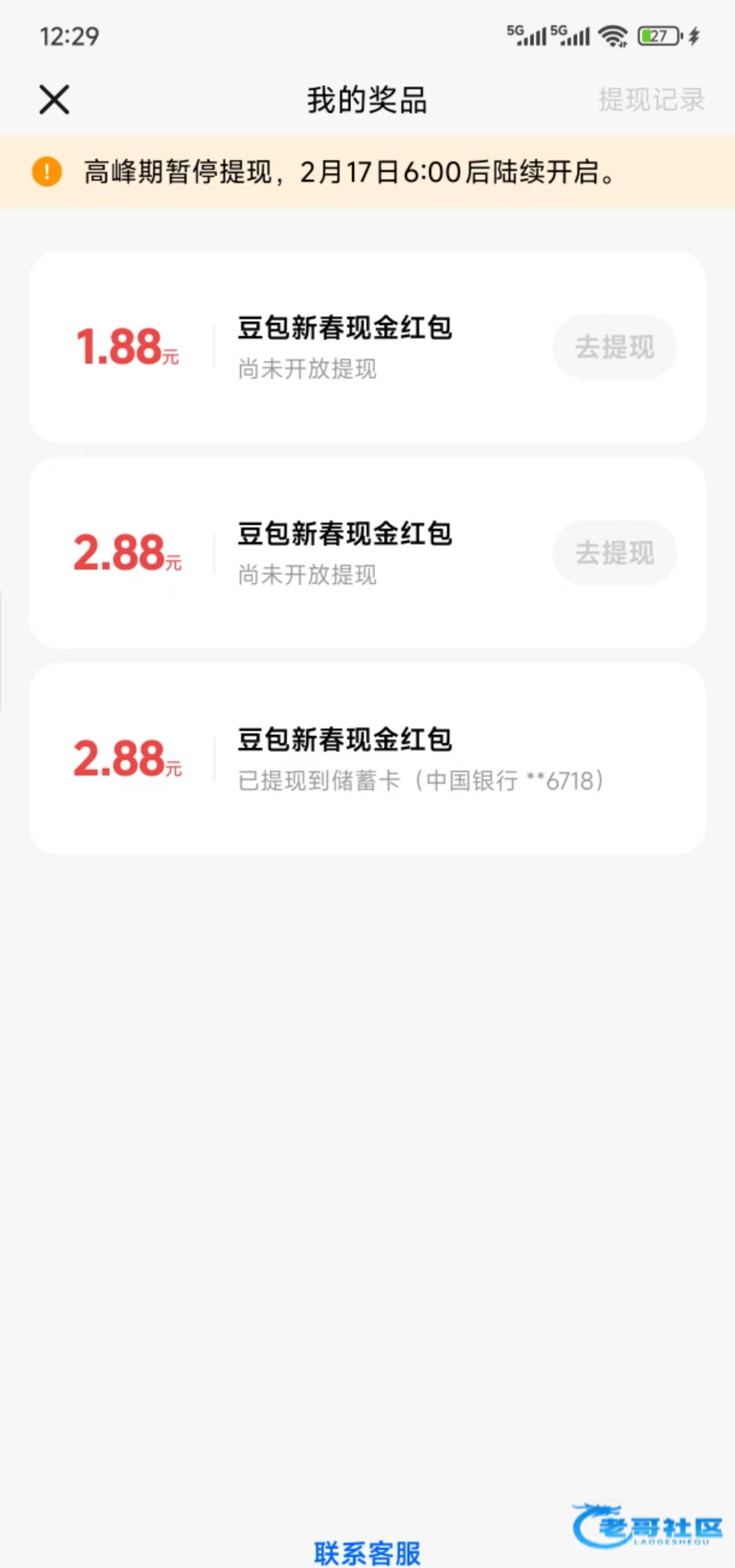Tap 去提现 for the 1.88元 red packet
Viewport: 735px width, 1568px height.
click(615, 347)
